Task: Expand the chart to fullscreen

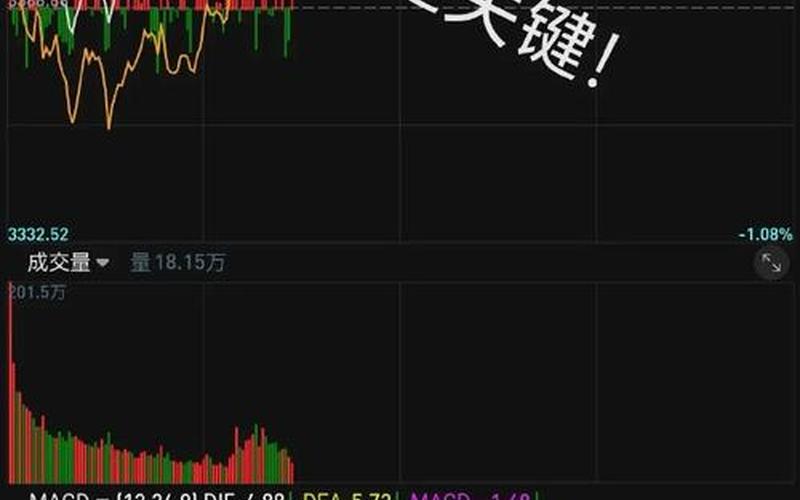Action: (771, 263)
